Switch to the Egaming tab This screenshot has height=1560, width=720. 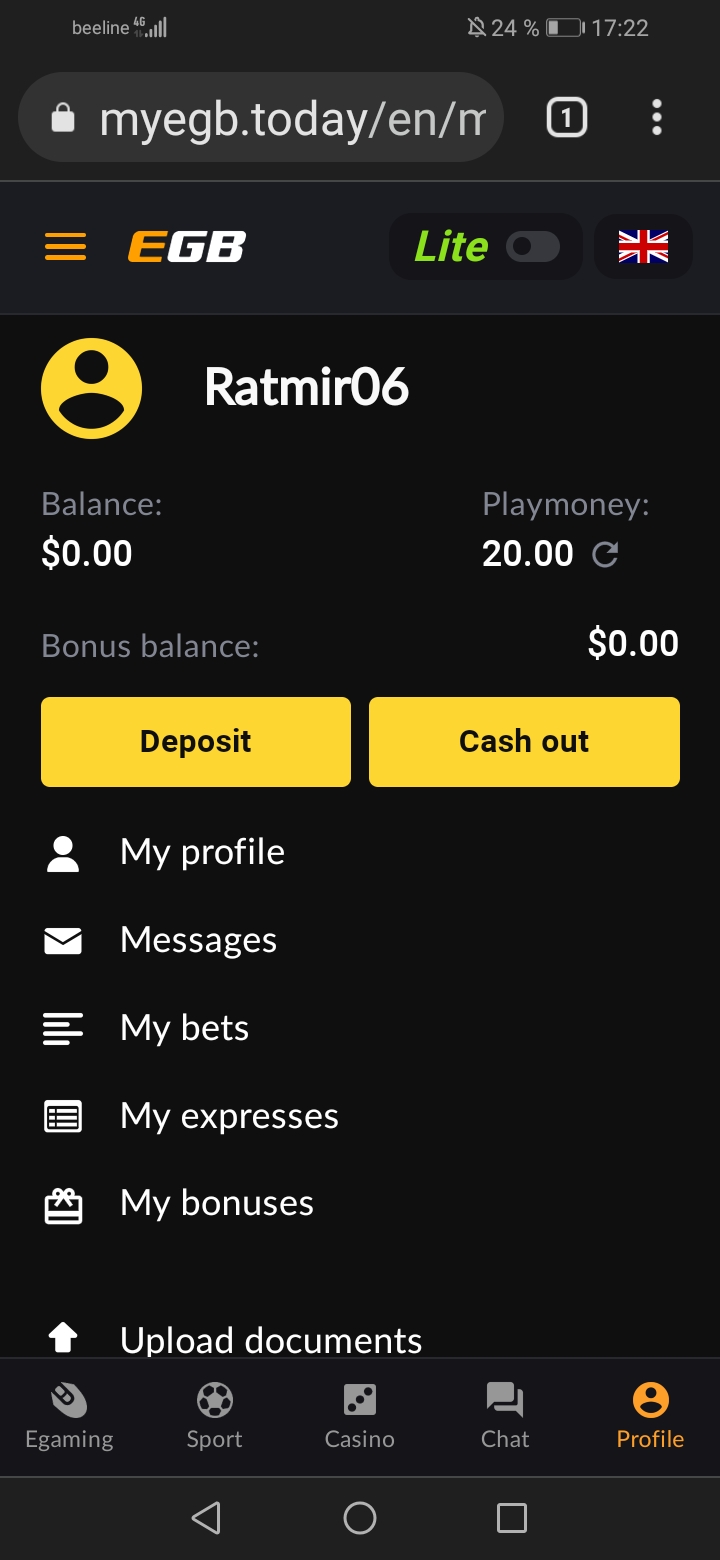pyautogui.click(x=69, y=1416)
